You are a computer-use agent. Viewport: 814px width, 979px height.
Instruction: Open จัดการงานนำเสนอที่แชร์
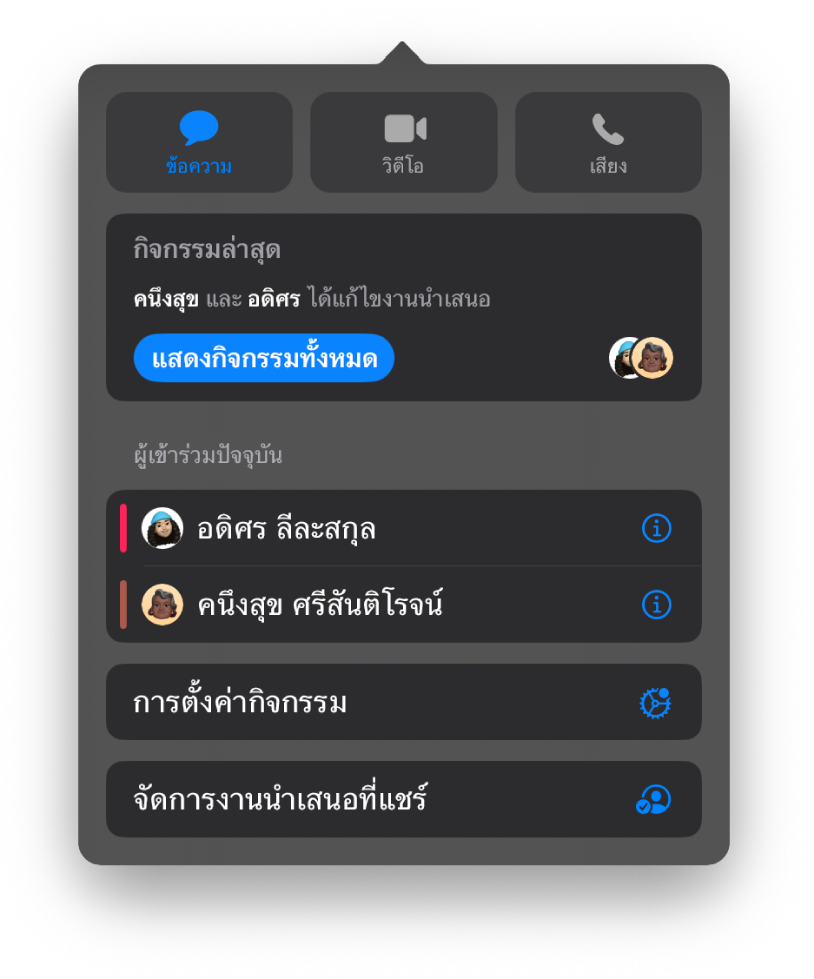pos(403,800)
